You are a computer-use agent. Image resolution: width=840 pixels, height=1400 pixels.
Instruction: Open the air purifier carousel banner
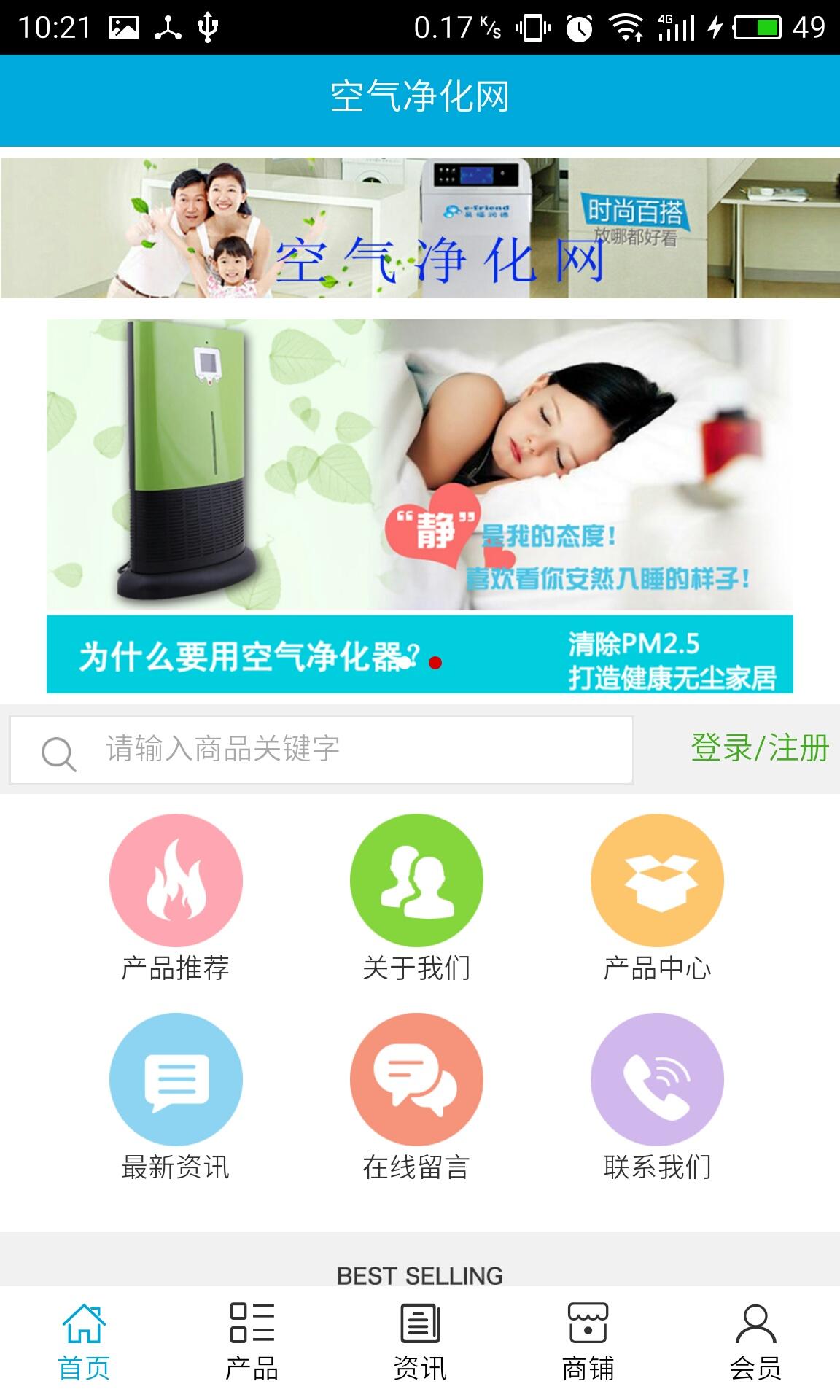(x=420, y=506)
